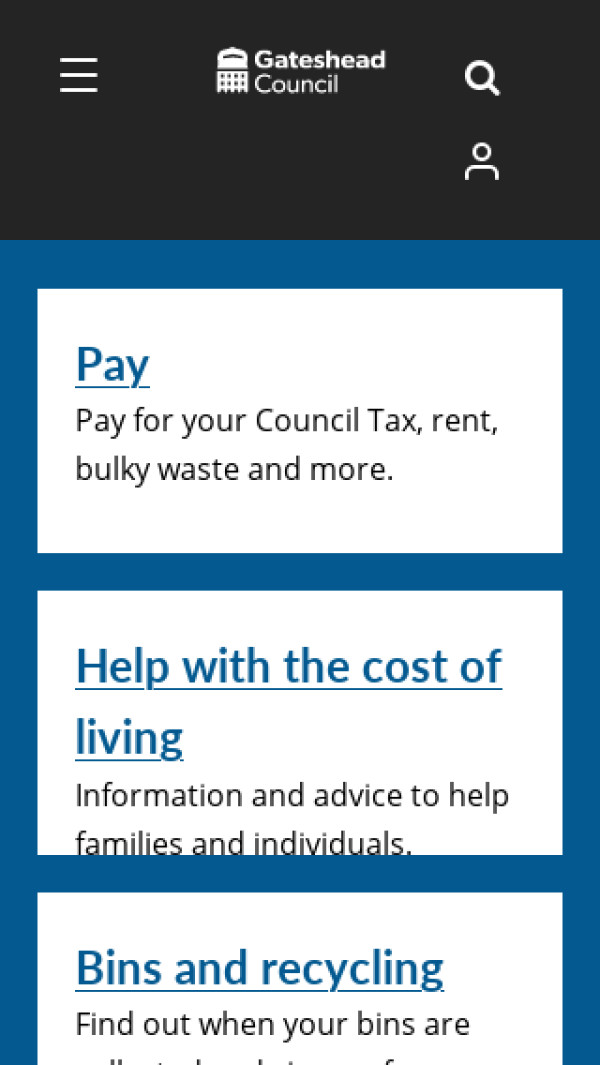
Task: Open the Pay link
Action: 113,364
